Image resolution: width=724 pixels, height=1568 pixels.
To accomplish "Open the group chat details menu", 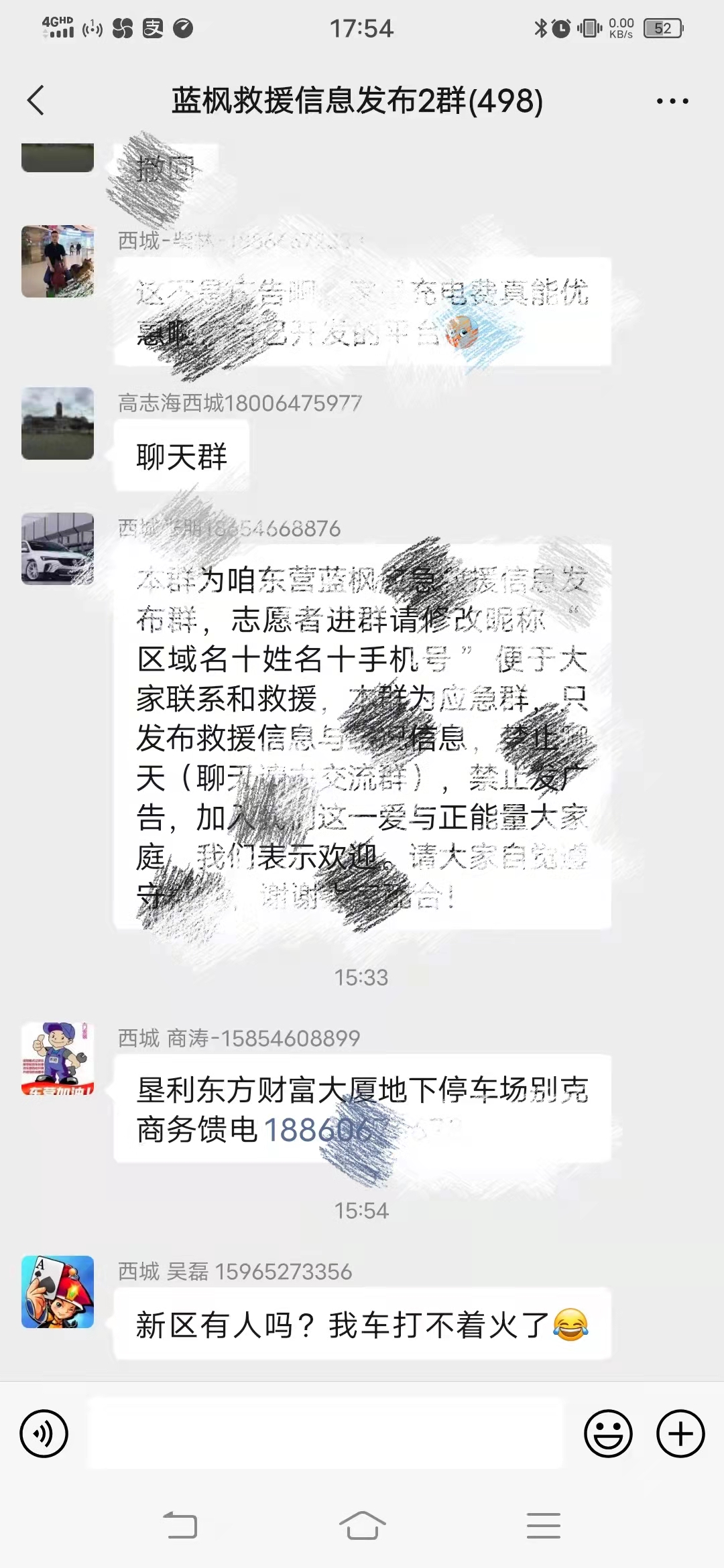I will pos(672,101).
